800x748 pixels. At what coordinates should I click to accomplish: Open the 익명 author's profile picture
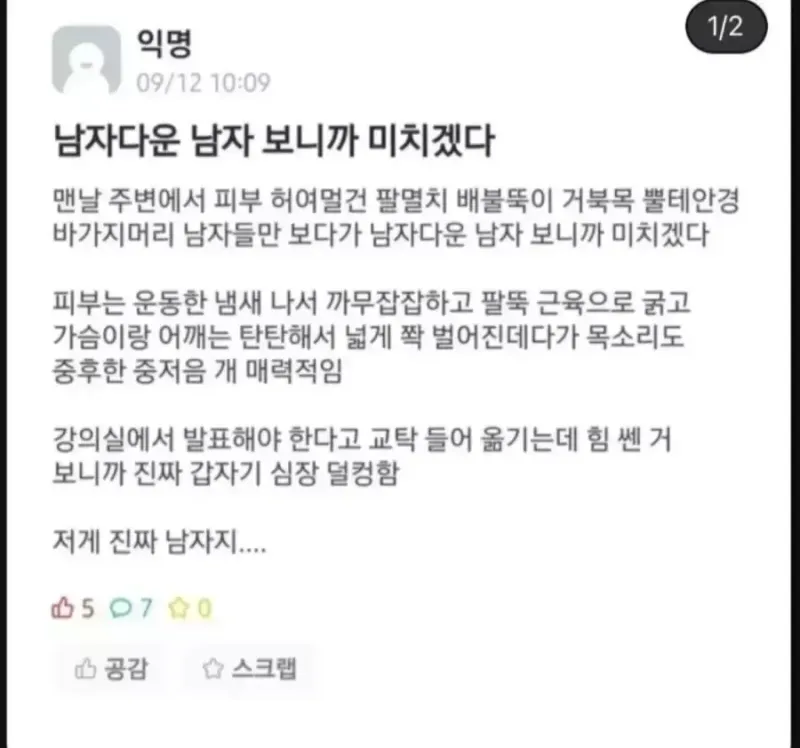86,60
